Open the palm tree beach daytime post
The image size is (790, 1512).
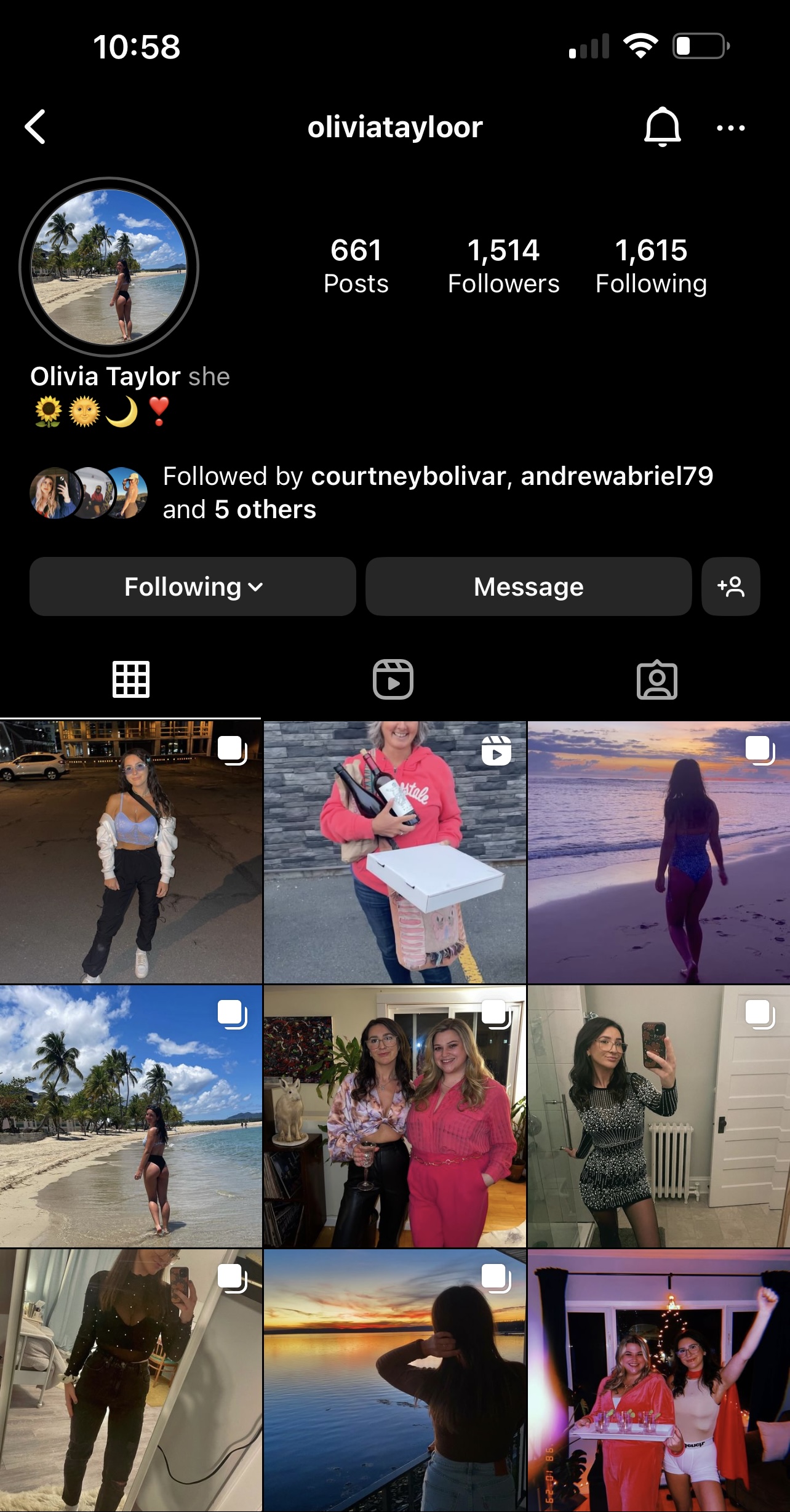130,1116
